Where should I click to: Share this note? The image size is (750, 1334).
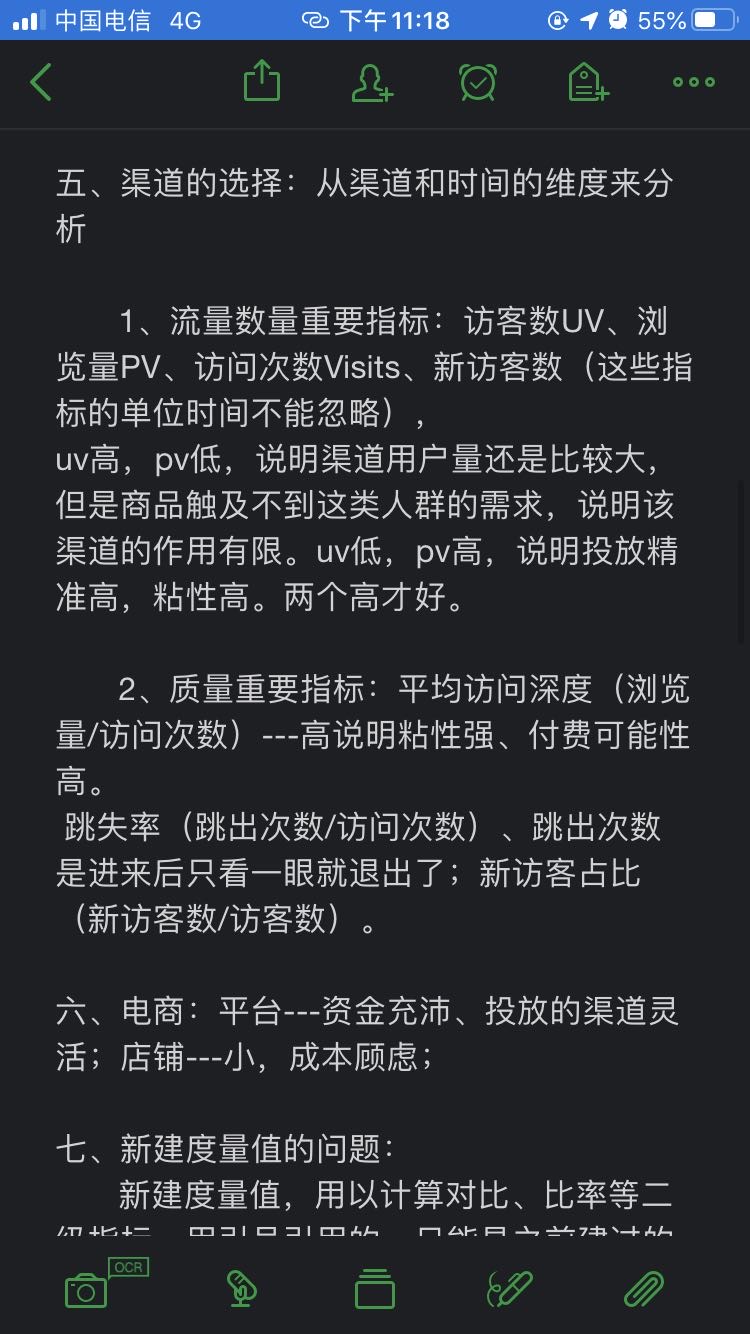click(x=262, y=81)
